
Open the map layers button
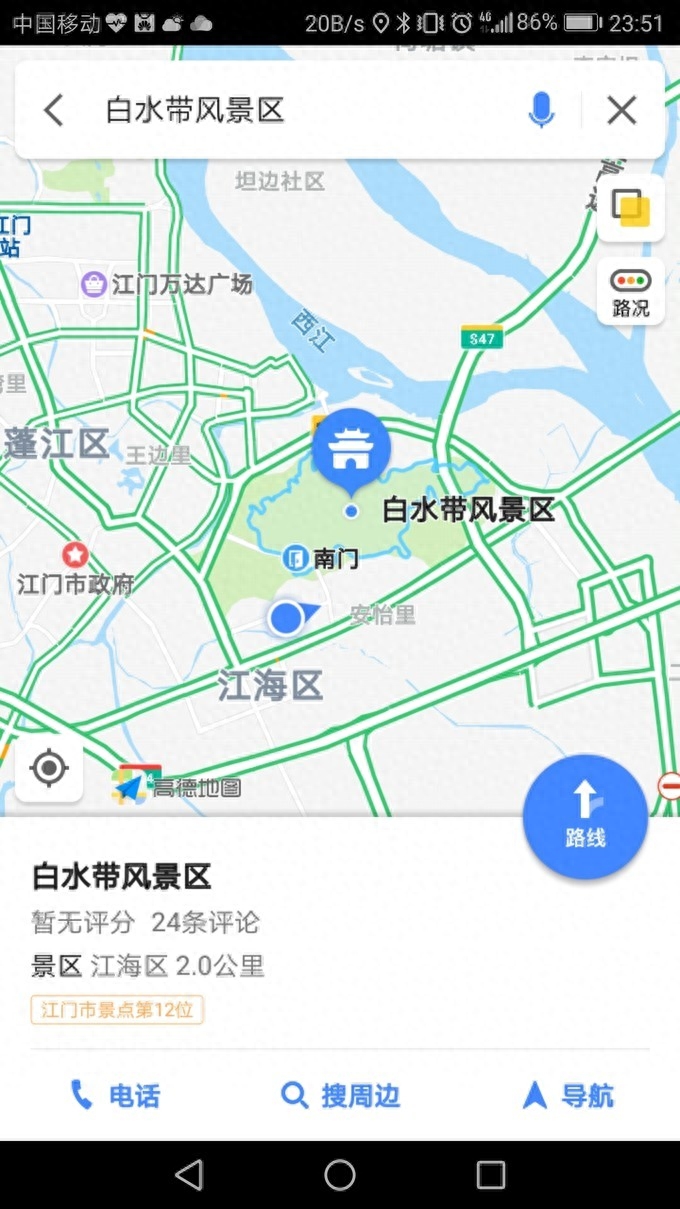tap(631, 208)
